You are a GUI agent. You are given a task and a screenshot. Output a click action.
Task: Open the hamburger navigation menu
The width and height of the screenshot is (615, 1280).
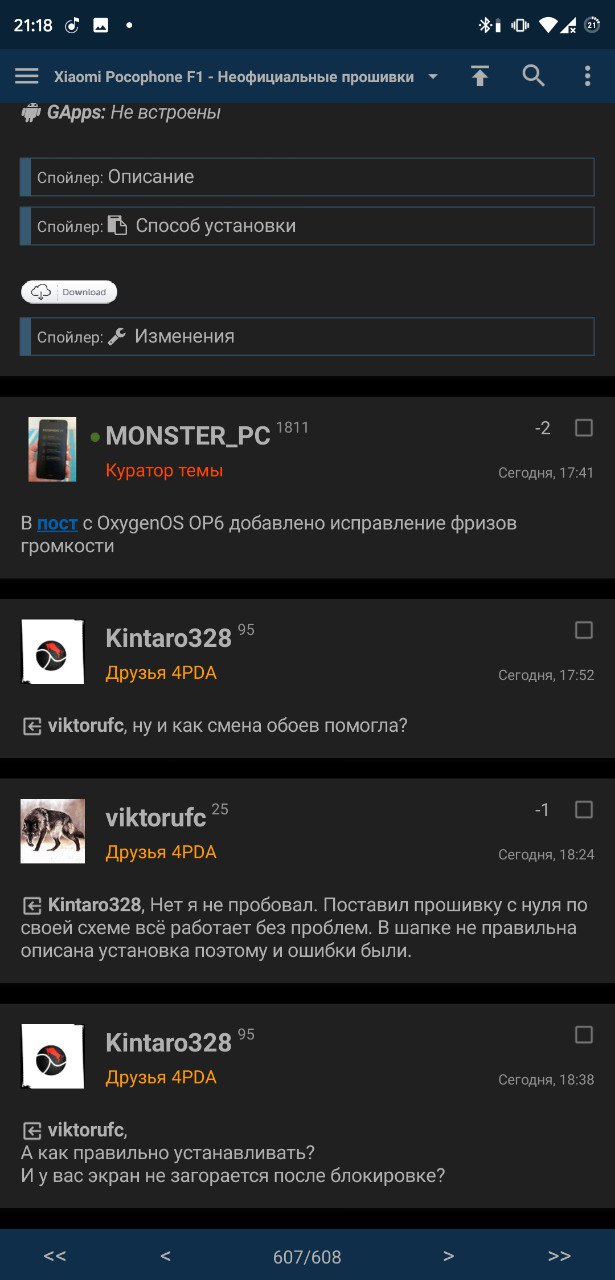(27, 76)
